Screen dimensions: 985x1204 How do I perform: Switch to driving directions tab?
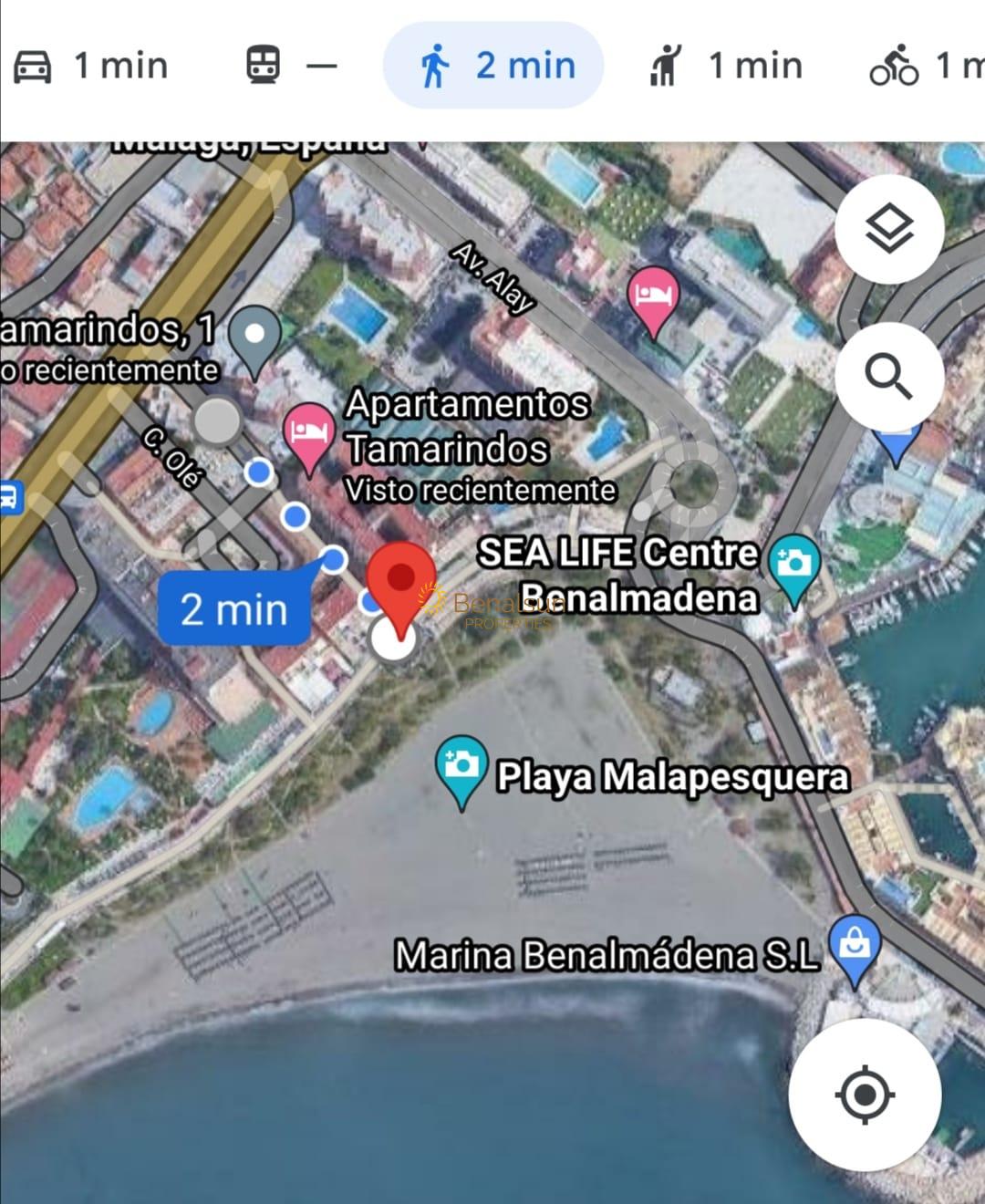tap(90, 66)
